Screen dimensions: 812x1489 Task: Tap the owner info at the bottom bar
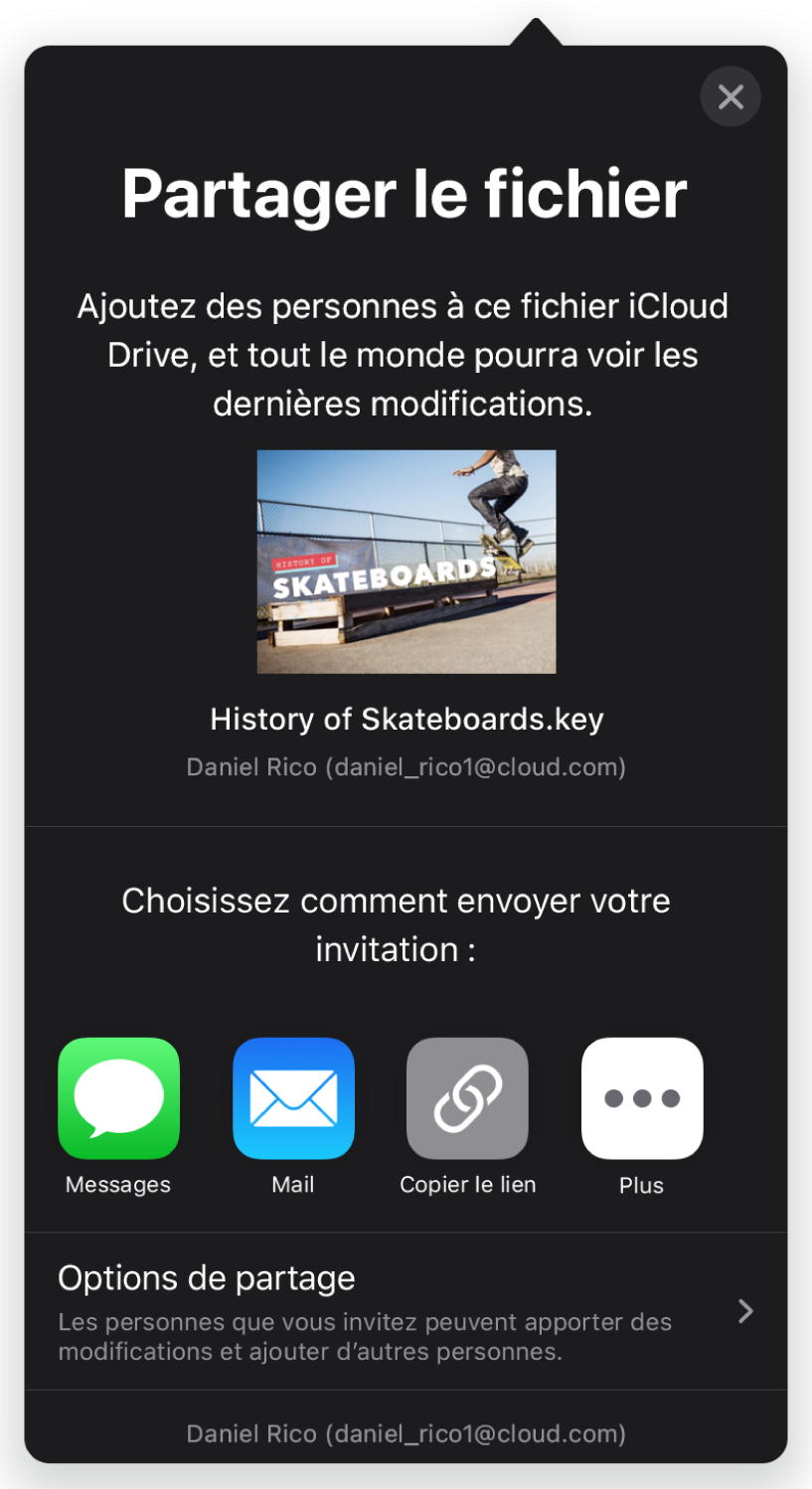pyautogui.click(x=406, y=1433)
